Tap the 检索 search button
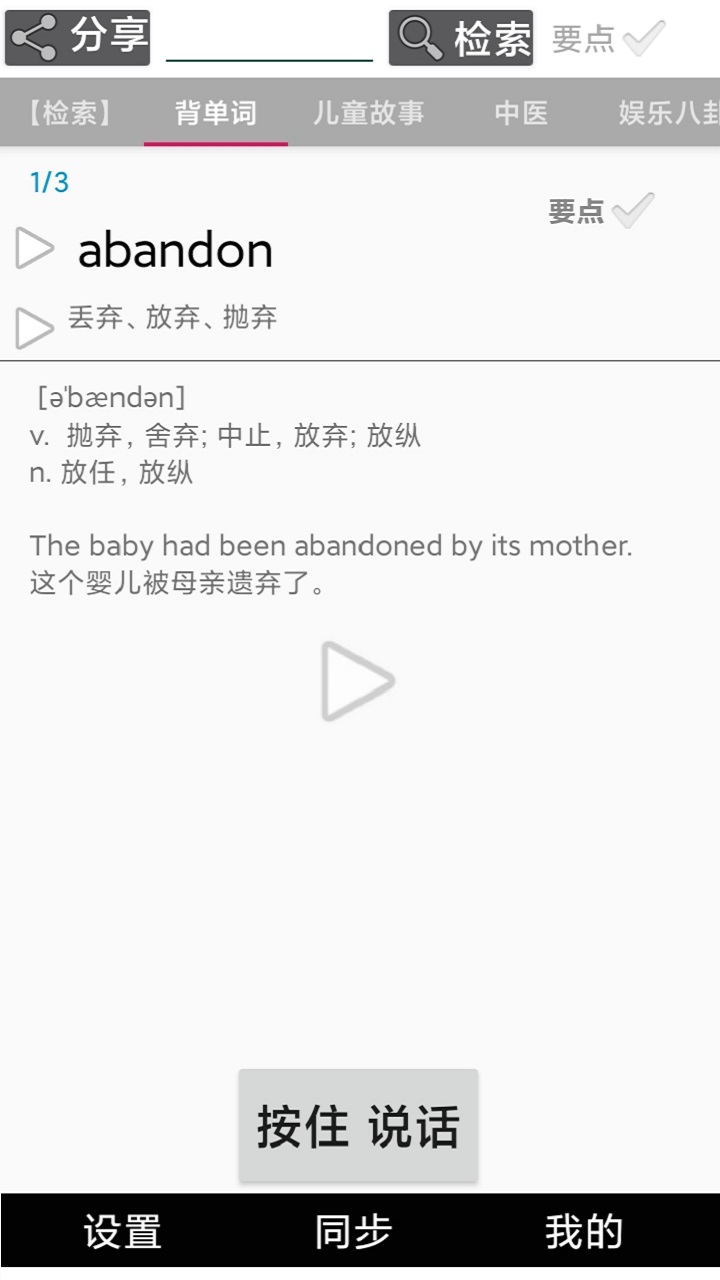The width and height of the screenshot is (720, 1280). tap(461, 38)
